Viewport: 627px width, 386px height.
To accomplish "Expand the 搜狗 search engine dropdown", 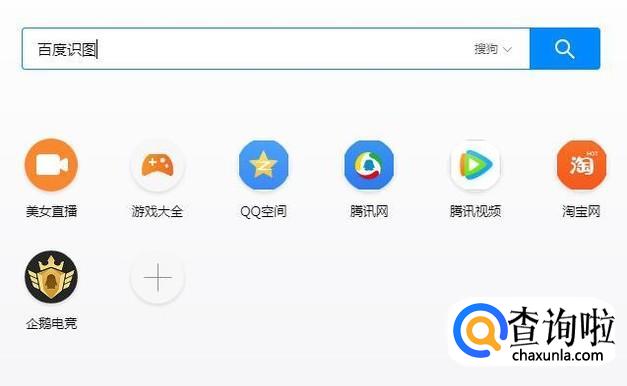I will 493,49.
